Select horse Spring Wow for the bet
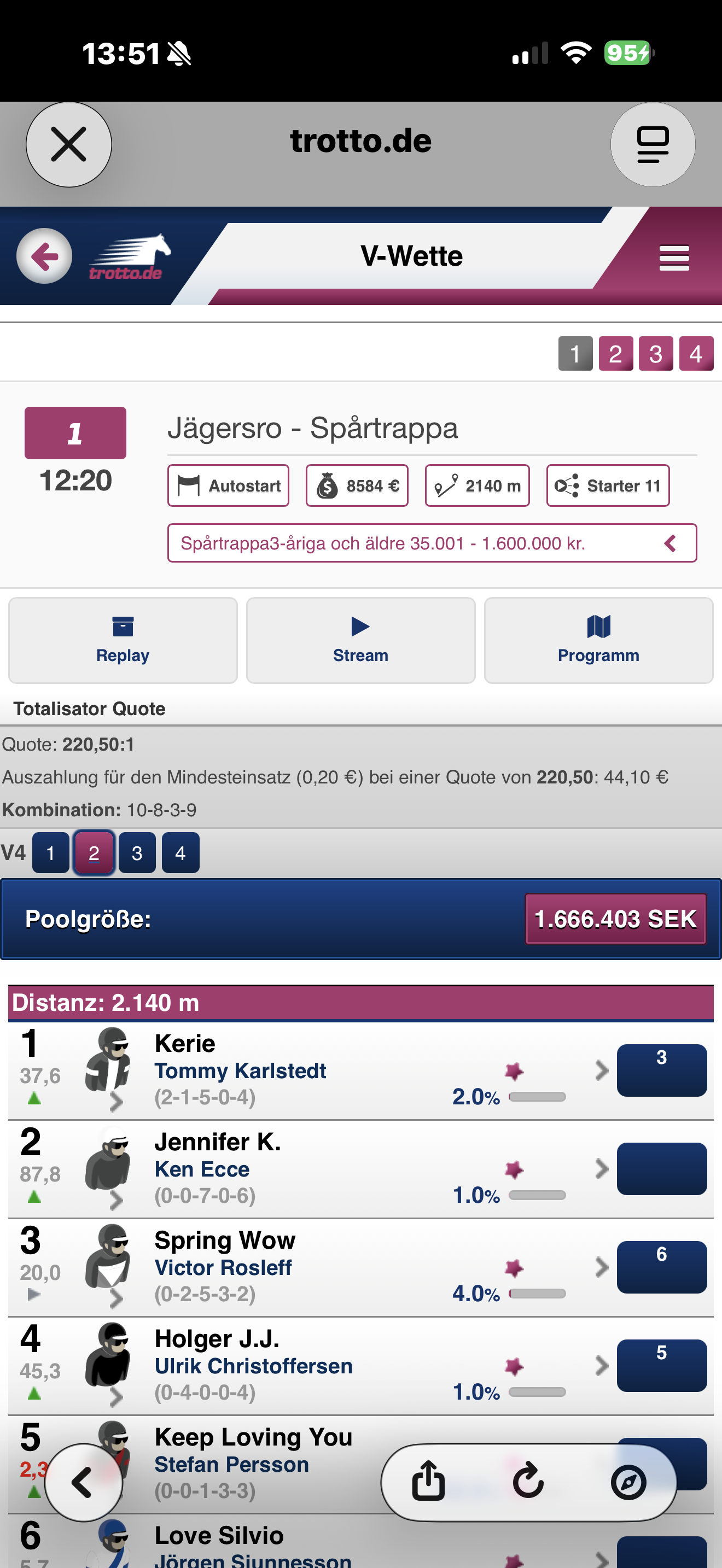Image resolution: width=722 pixels, height=1568 pixels. click(661, 1267)
